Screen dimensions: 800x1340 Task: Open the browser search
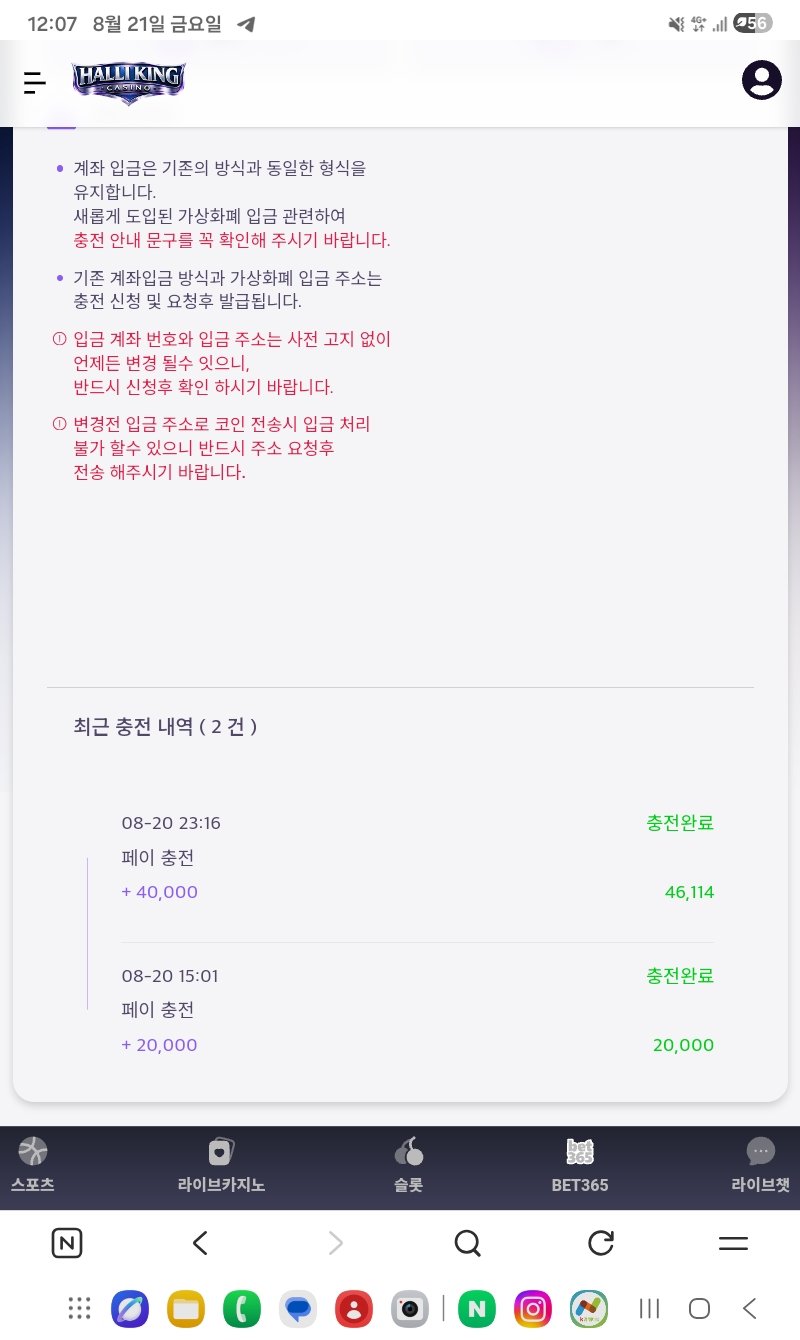[467, 1243]
